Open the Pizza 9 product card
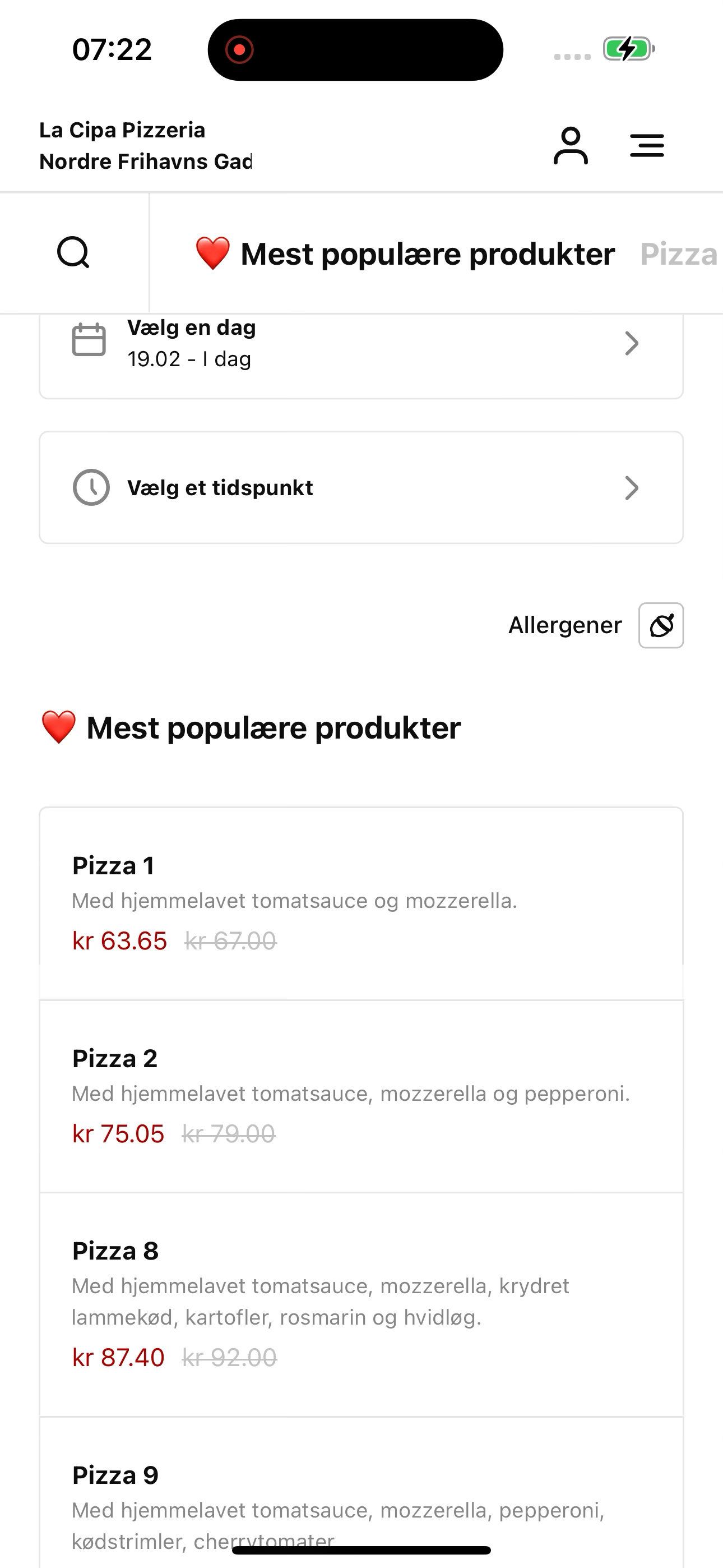Screen dimensions: 723x1568 click(361, 1492)
